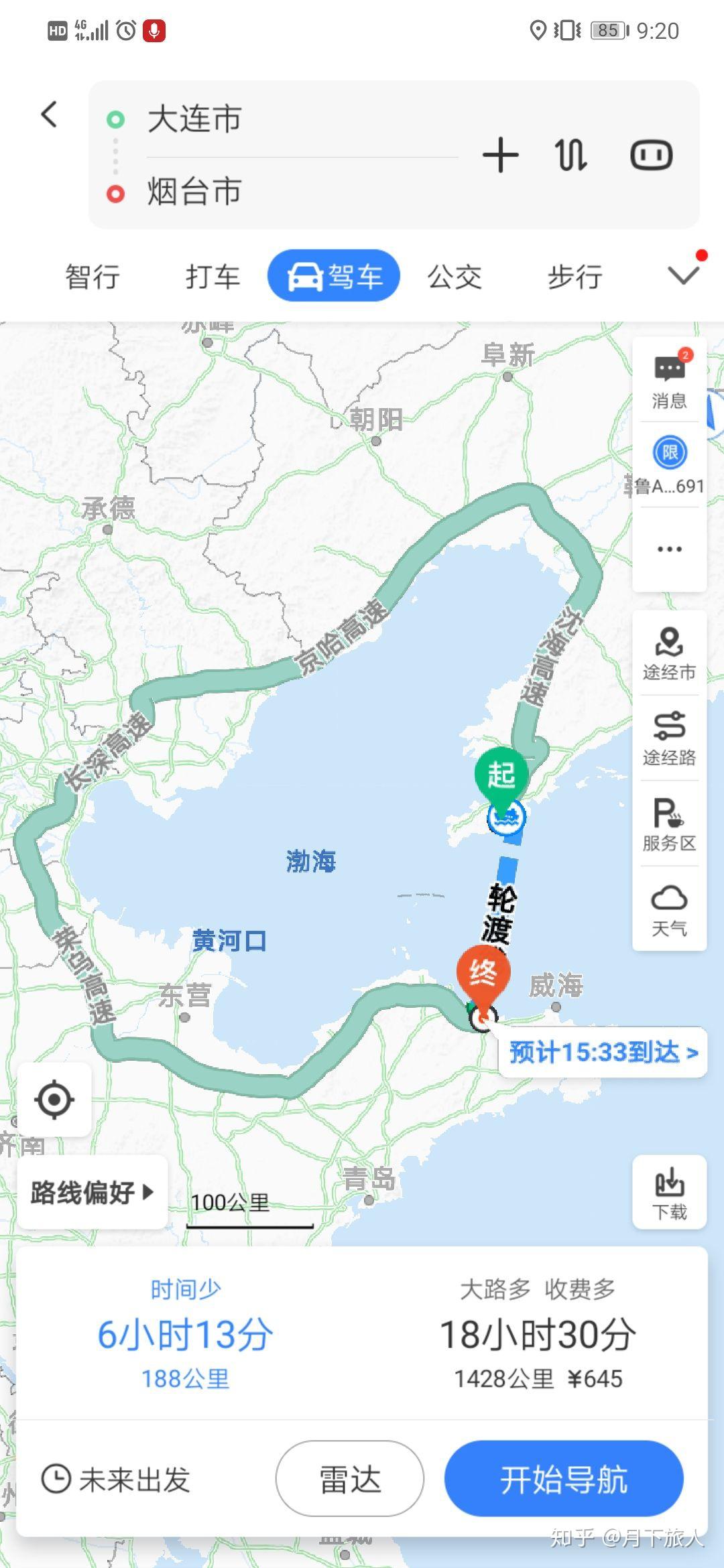Switch to the 公交 transit tab
The width and height of the screenshot is (724, 1568).
[453, 275]
